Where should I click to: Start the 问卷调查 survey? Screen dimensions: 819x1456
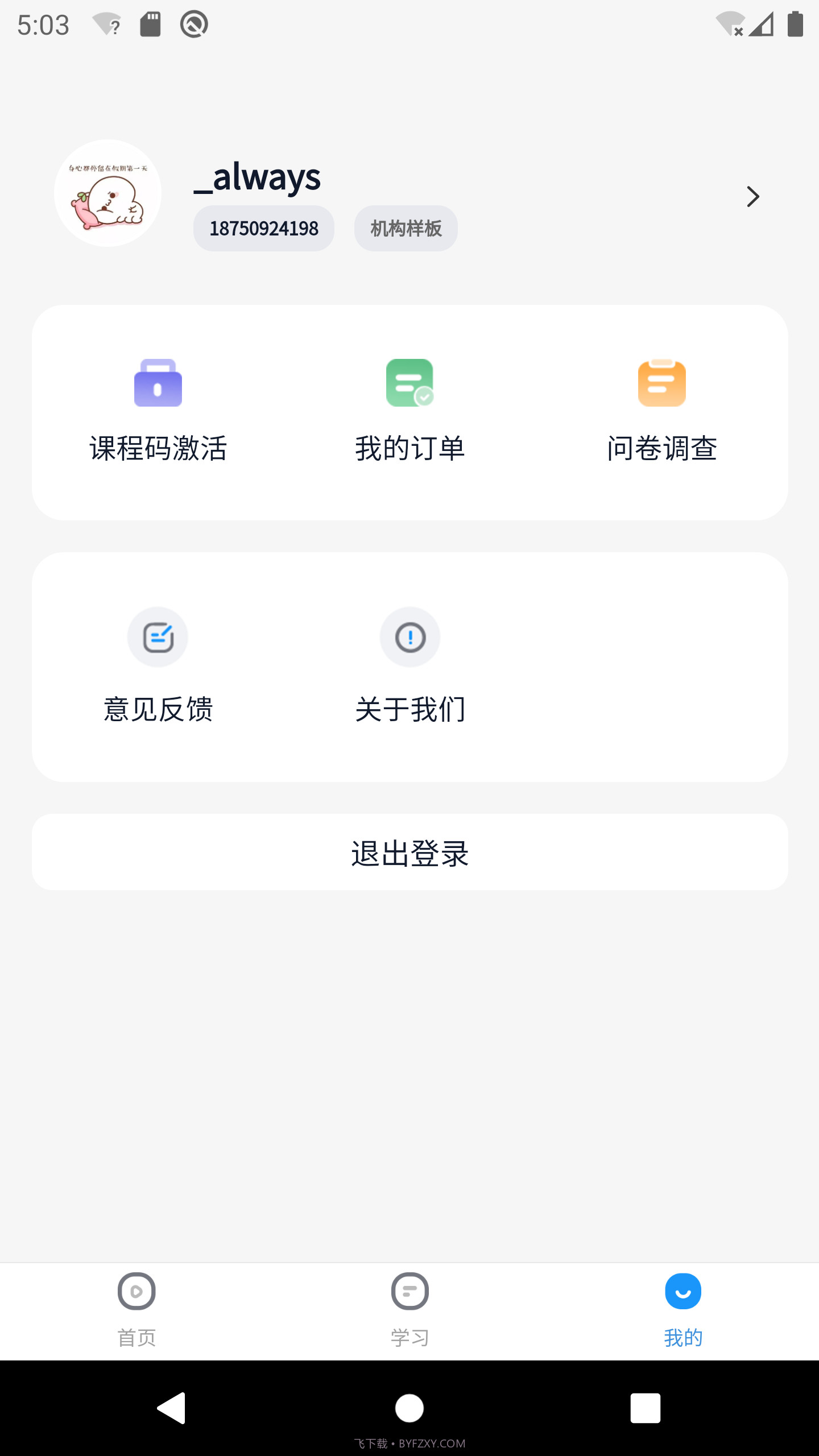tap(661, 449)
